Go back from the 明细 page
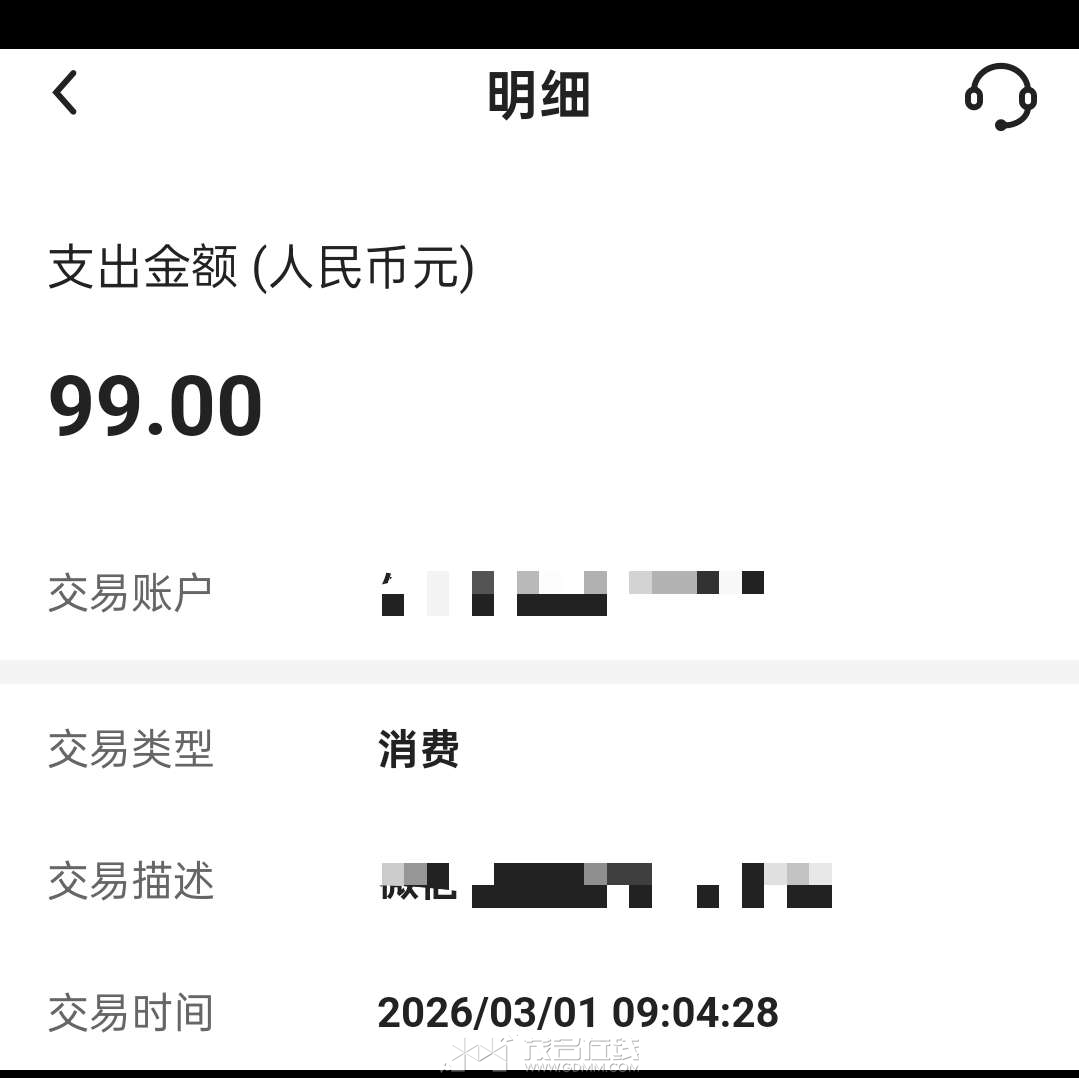This screenshot has height=1078, width=1079. point(66,94)
